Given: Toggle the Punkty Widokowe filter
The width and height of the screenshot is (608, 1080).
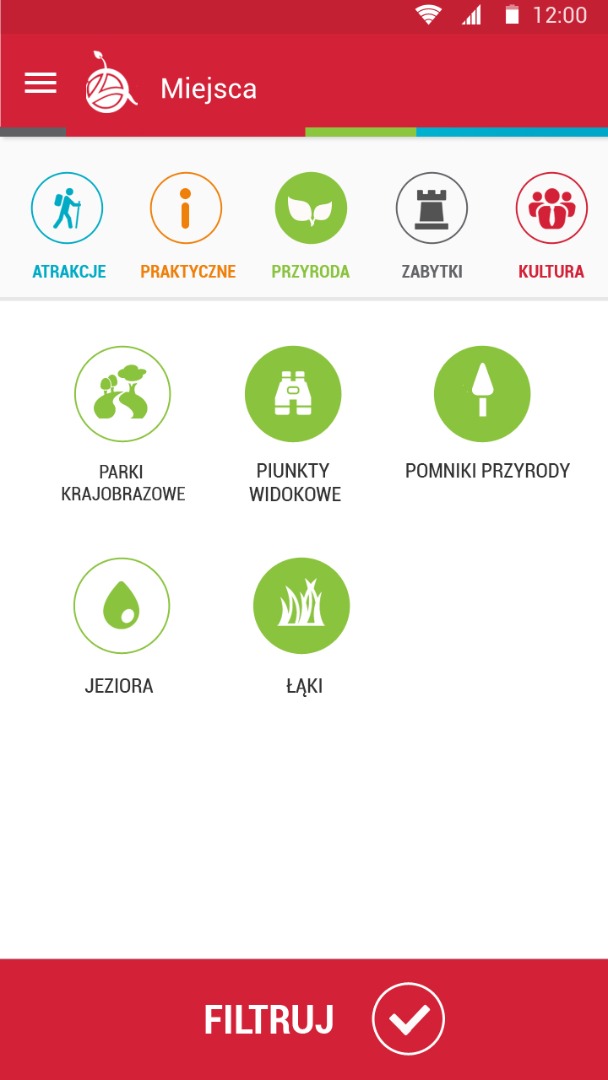Looking at the screenshot, I should [x=293, y=394].
